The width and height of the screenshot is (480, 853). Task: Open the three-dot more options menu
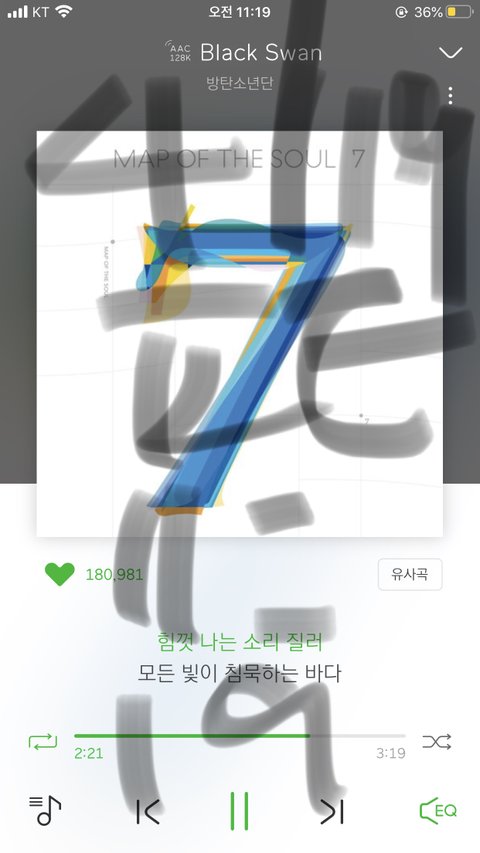tap(450, 95)
